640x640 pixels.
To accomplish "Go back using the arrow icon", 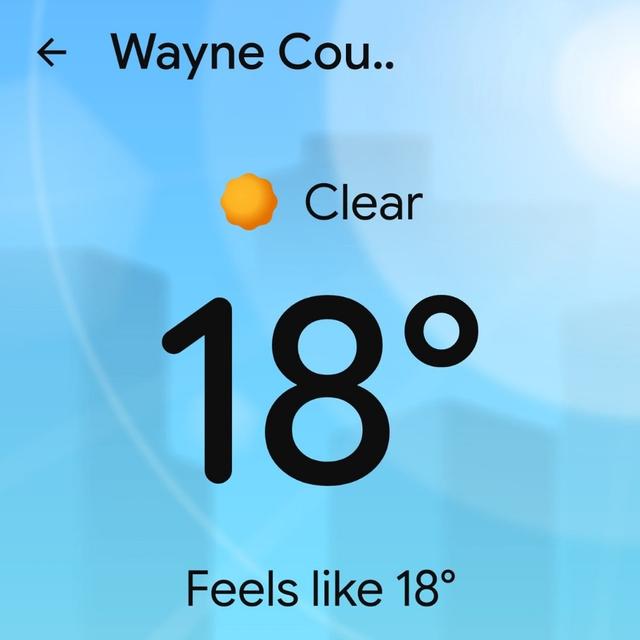I will click(51, 53).
